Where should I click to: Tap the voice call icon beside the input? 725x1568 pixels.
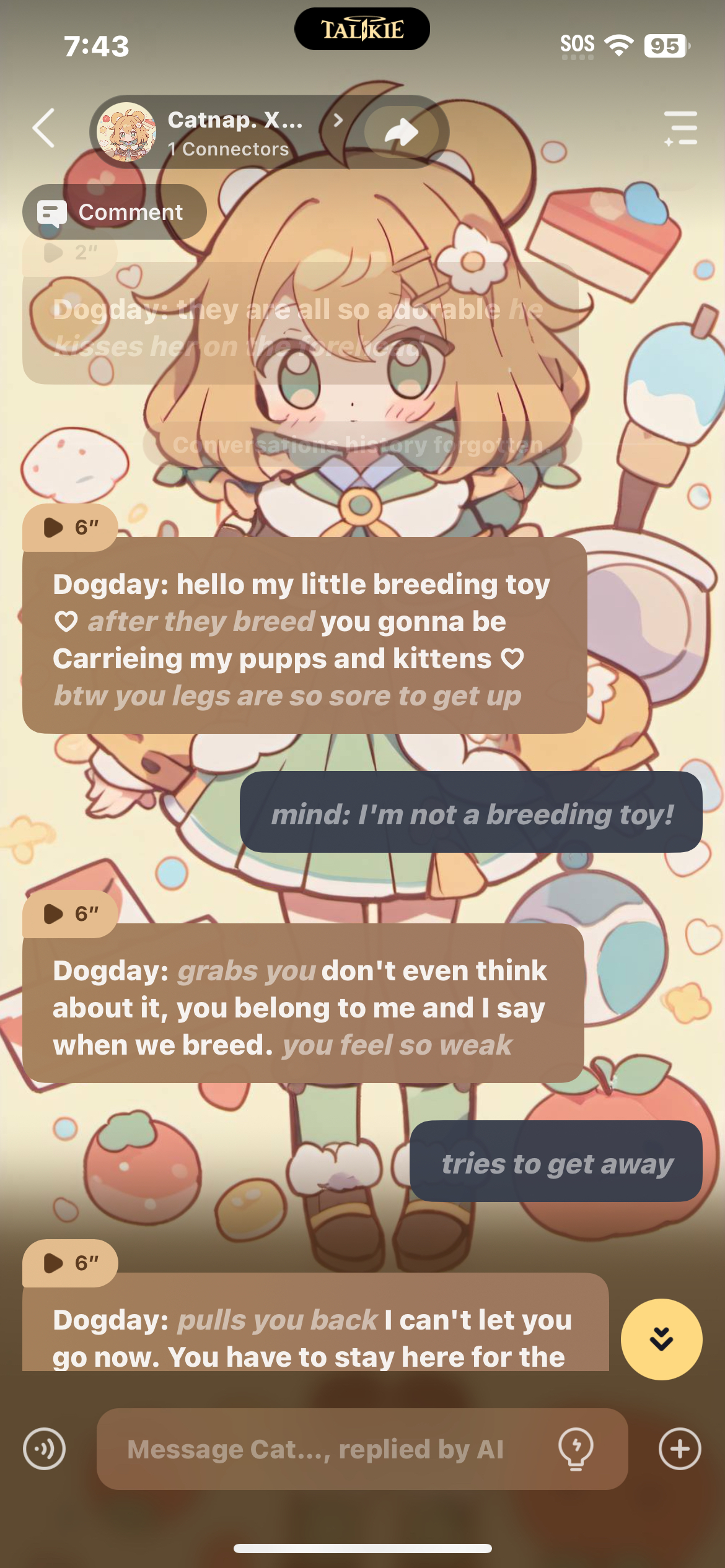pyautogui.click(x=44, y=1449)
